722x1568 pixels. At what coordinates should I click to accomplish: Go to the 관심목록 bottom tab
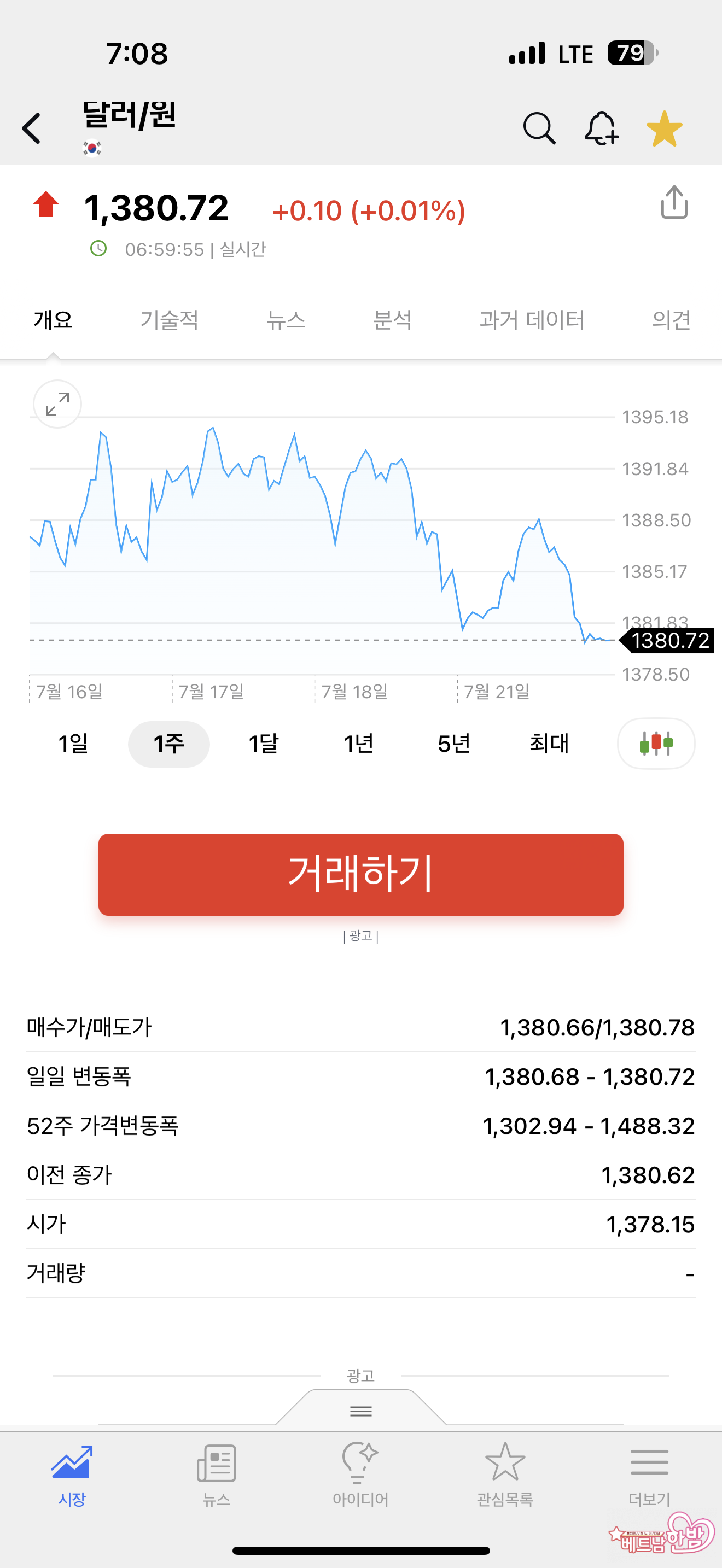pos(505,1473)
